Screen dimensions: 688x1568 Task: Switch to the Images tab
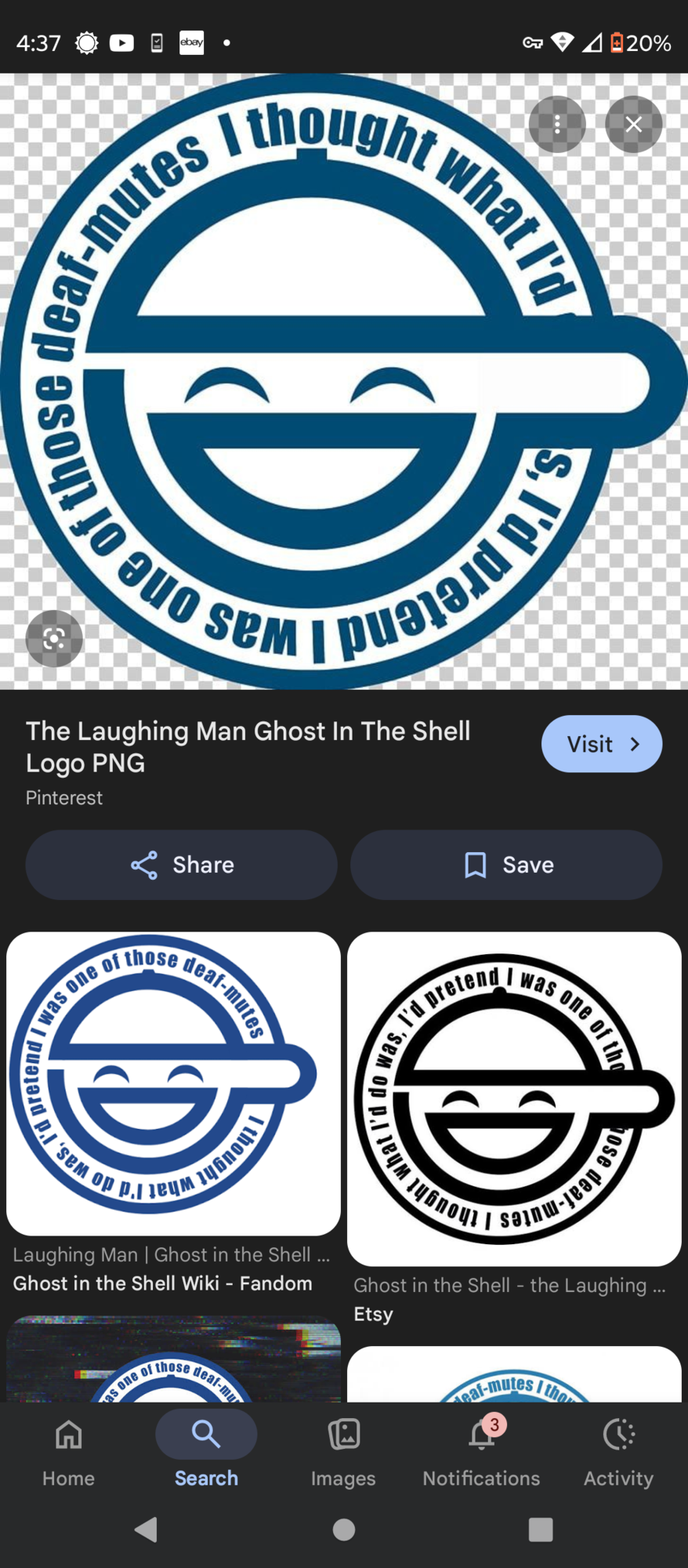(343, 1453)
